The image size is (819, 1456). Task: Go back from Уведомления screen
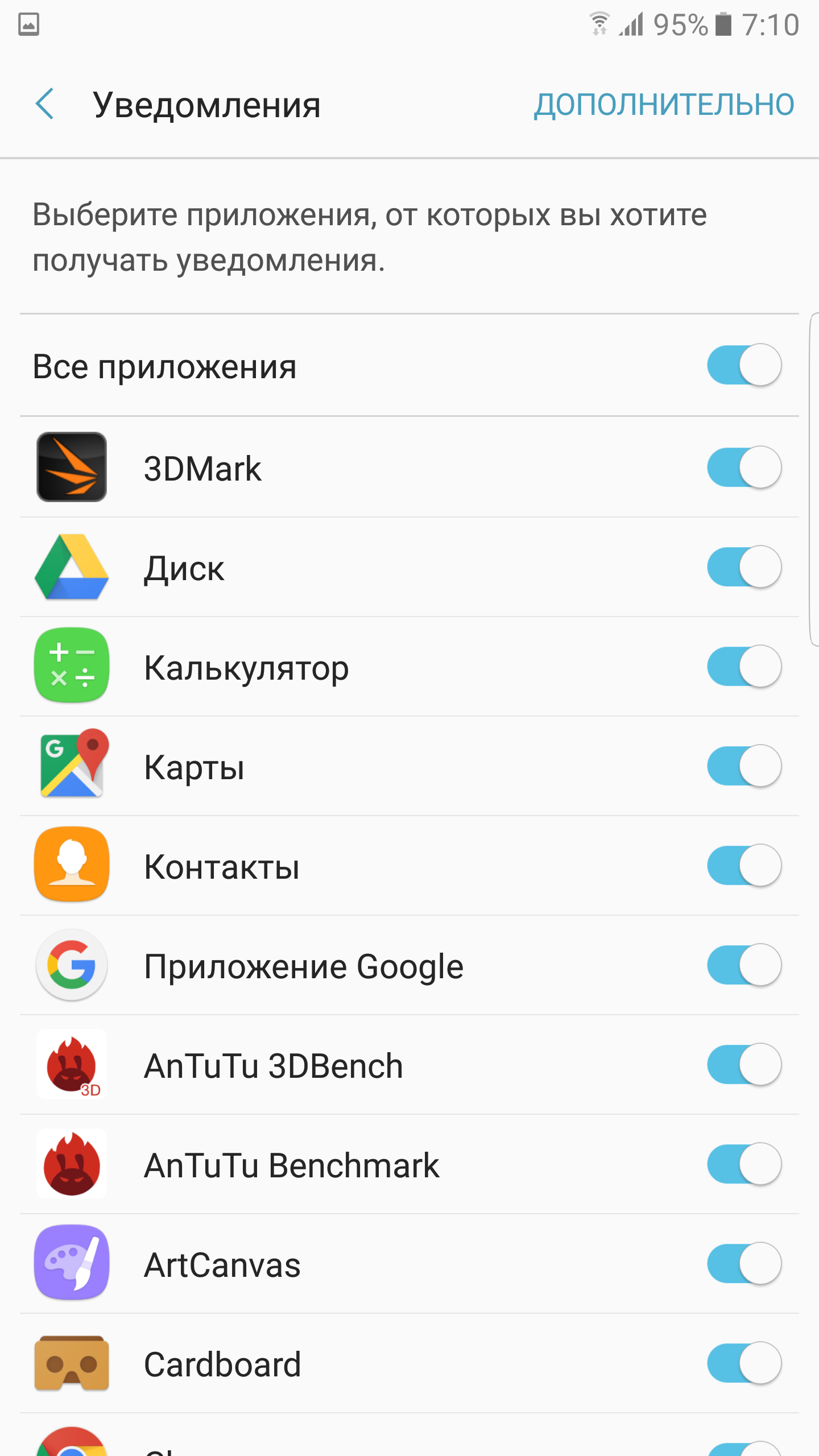coord(44,104)
